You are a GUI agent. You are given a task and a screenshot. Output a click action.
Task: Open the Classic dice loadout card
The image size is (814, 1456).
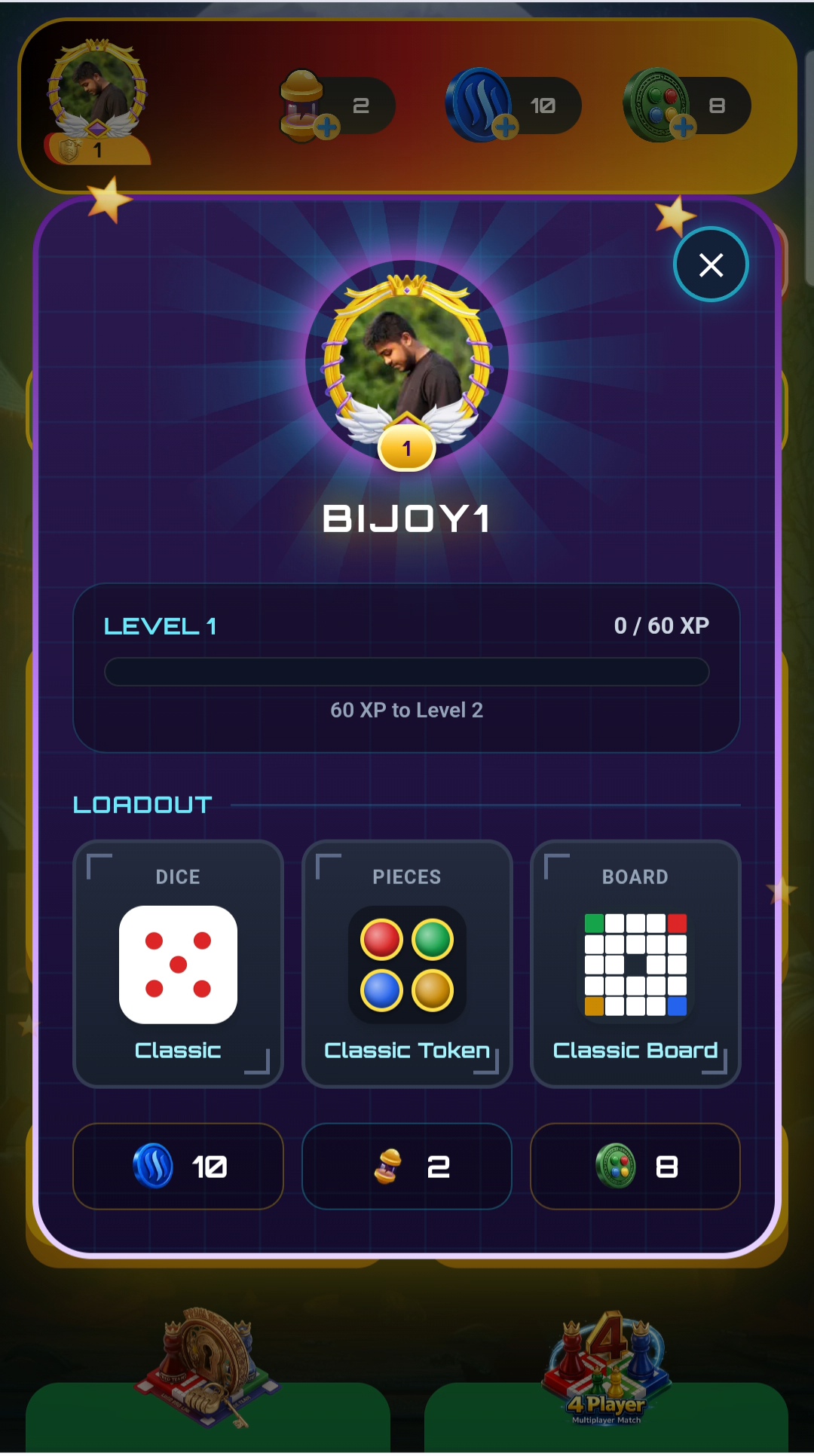(178, 963)
